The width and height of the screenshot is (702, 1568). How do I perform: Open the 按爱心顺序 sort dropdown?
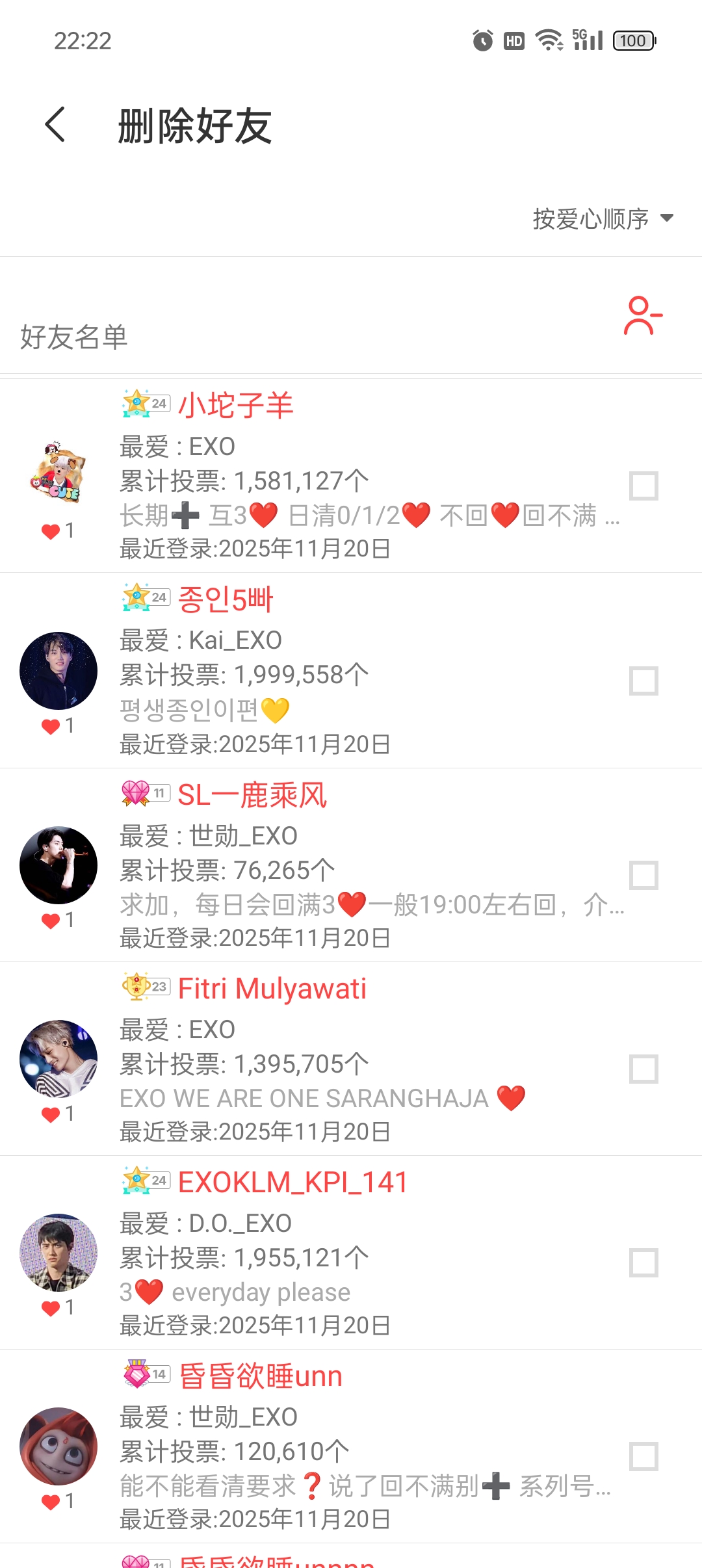coord(602,218)
